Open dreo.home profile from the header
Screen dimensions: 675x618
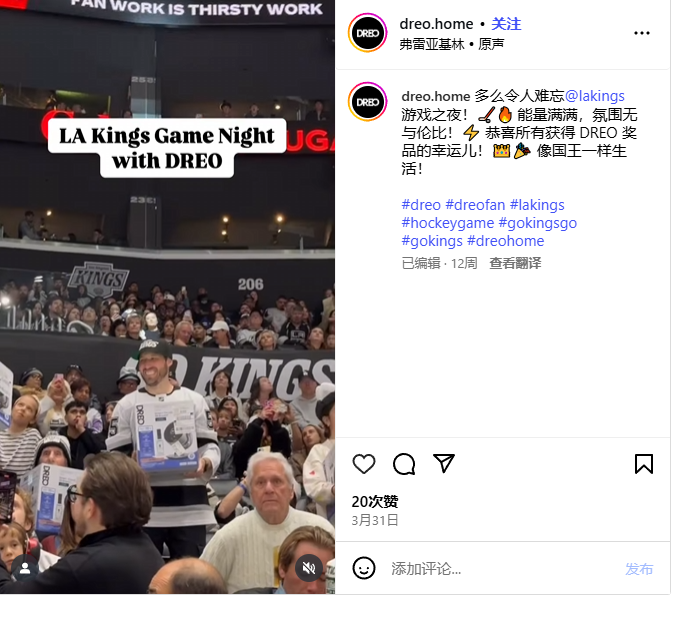[435, 24]
